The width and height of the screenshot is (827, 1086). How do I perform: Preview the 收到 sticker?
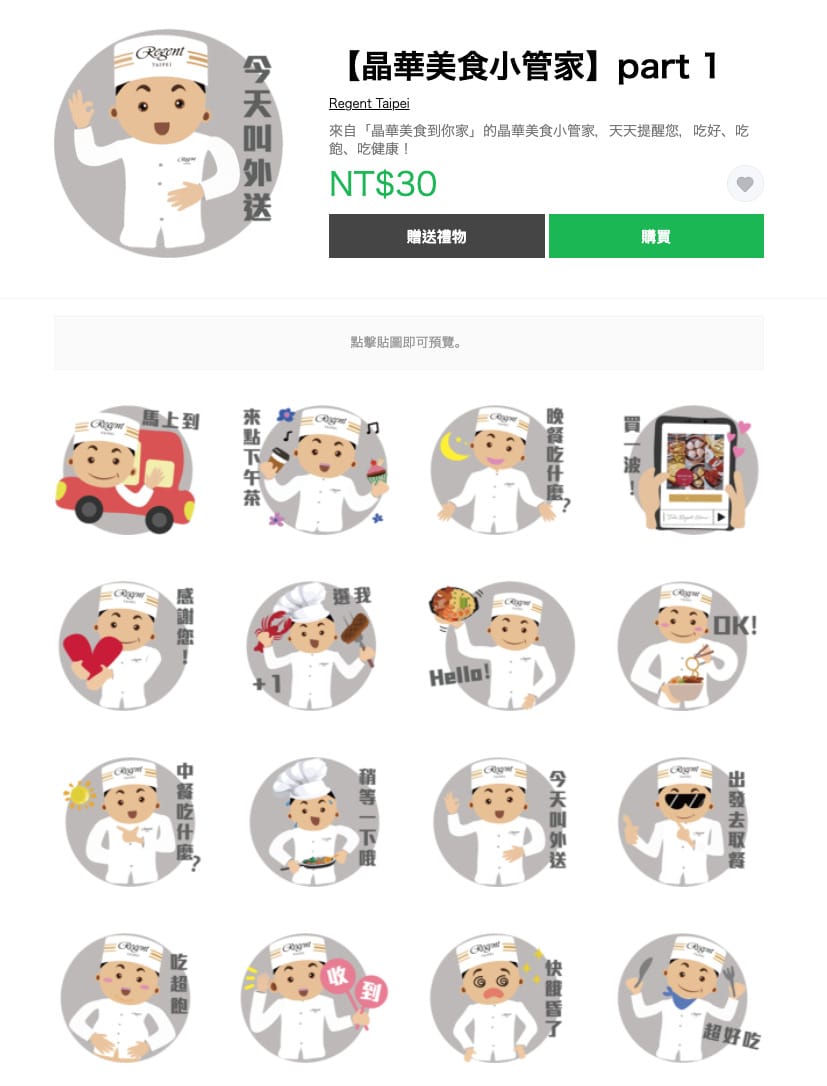pos(313,997)
